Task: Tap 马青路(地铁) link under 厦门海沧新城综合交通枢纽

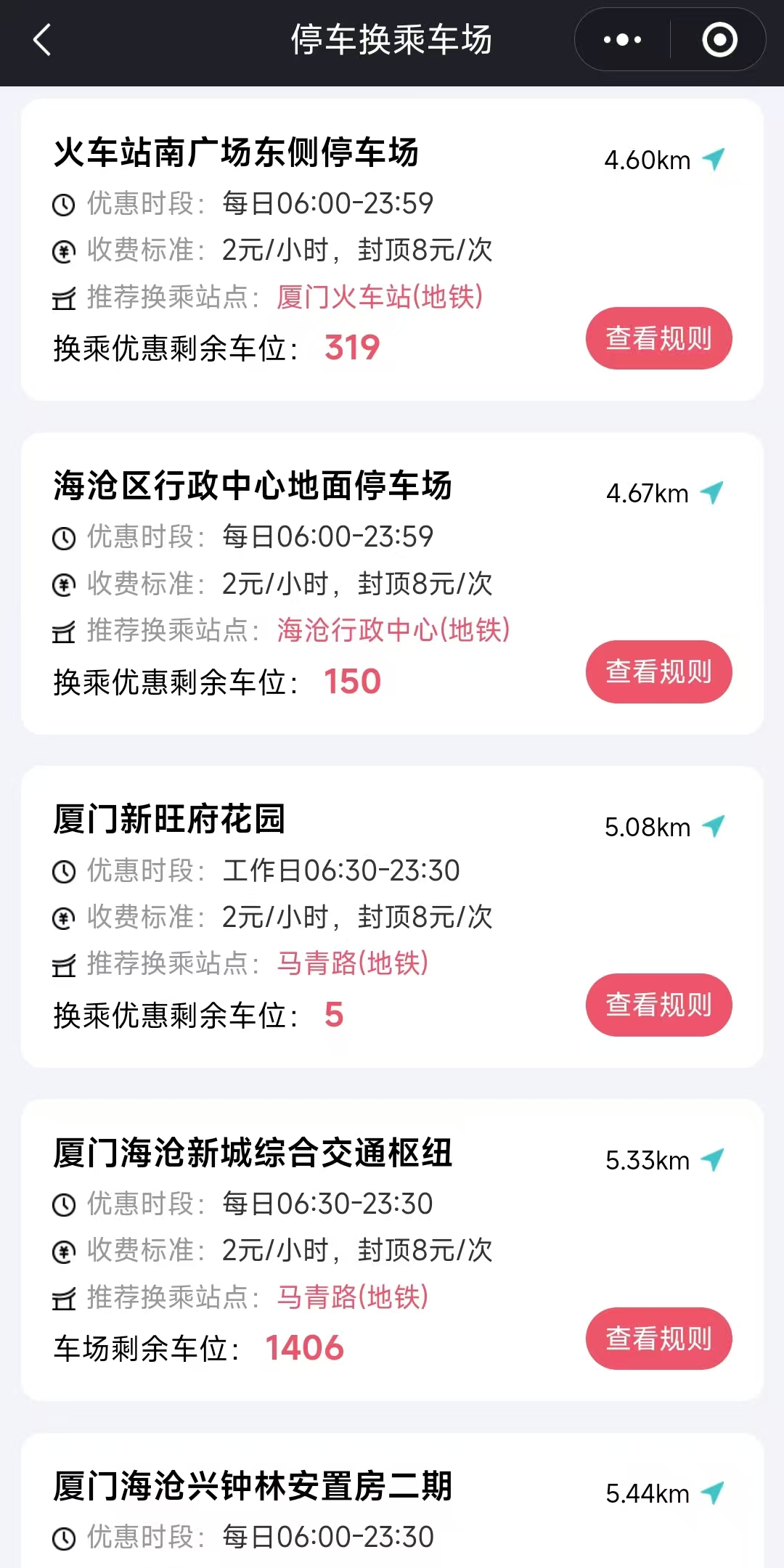Action: (353, 1297)
